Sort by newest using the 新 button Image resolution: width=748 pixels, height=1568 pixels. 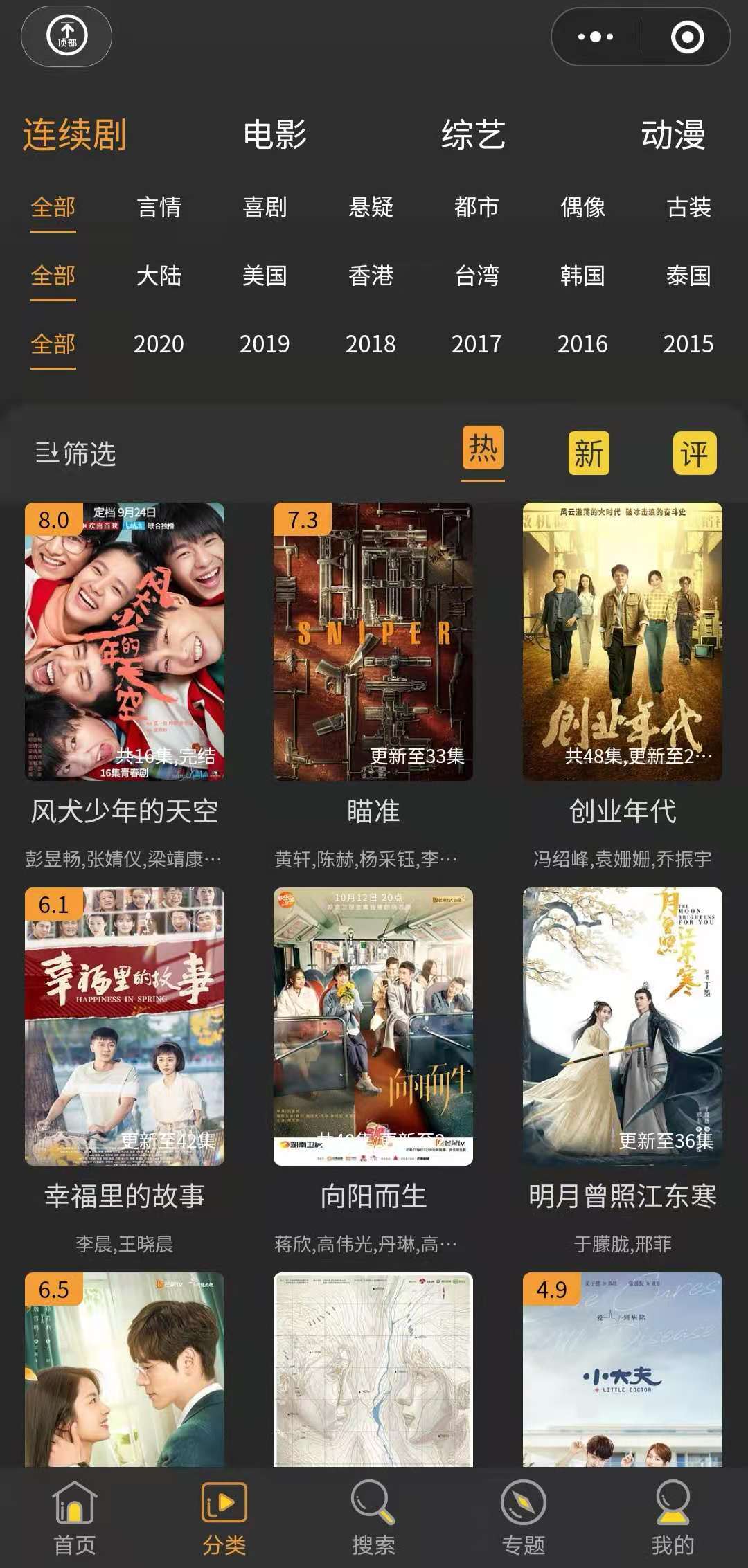click(589, 454)
